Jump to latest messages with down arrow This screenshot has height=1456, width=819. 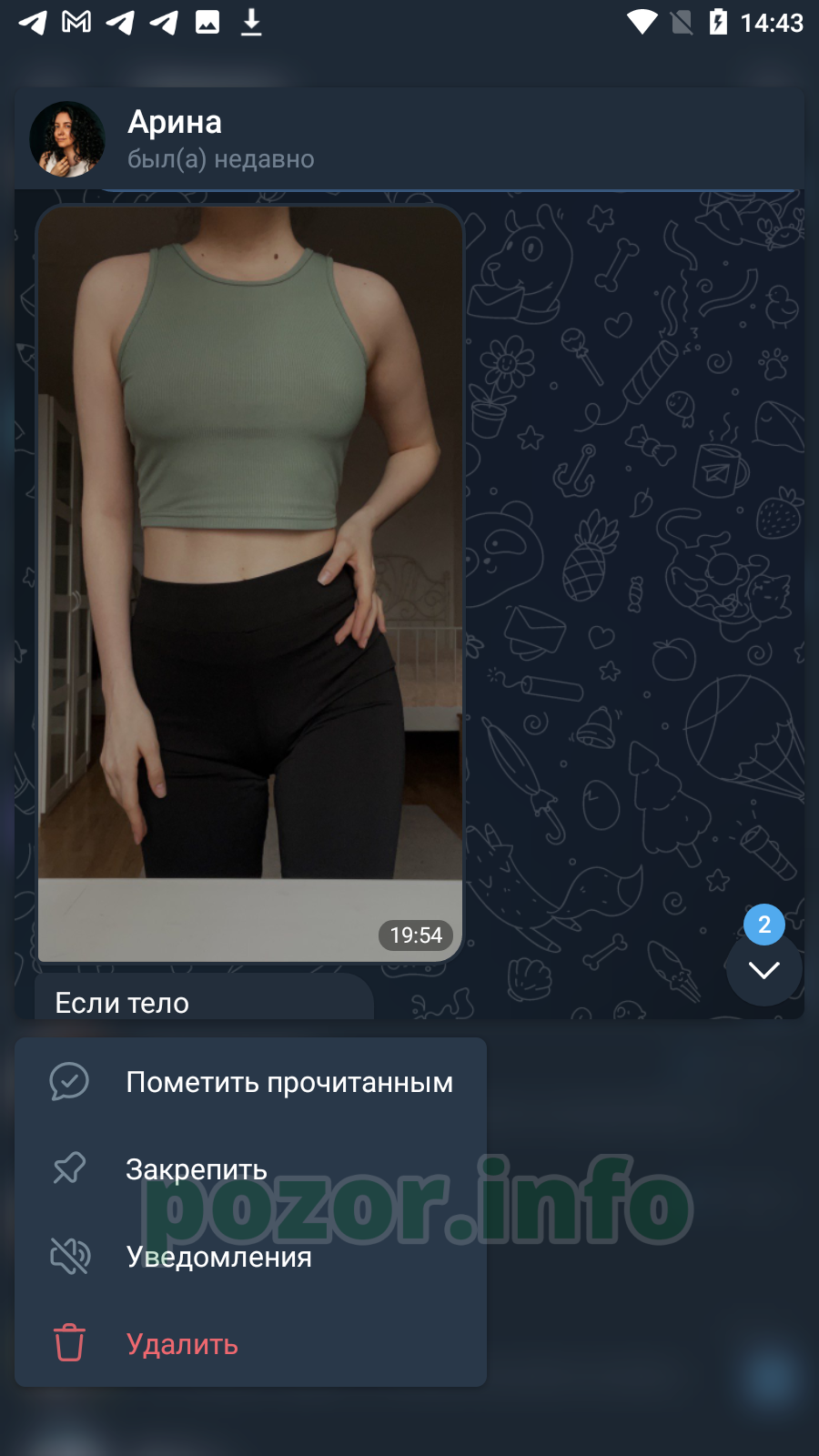764,969
